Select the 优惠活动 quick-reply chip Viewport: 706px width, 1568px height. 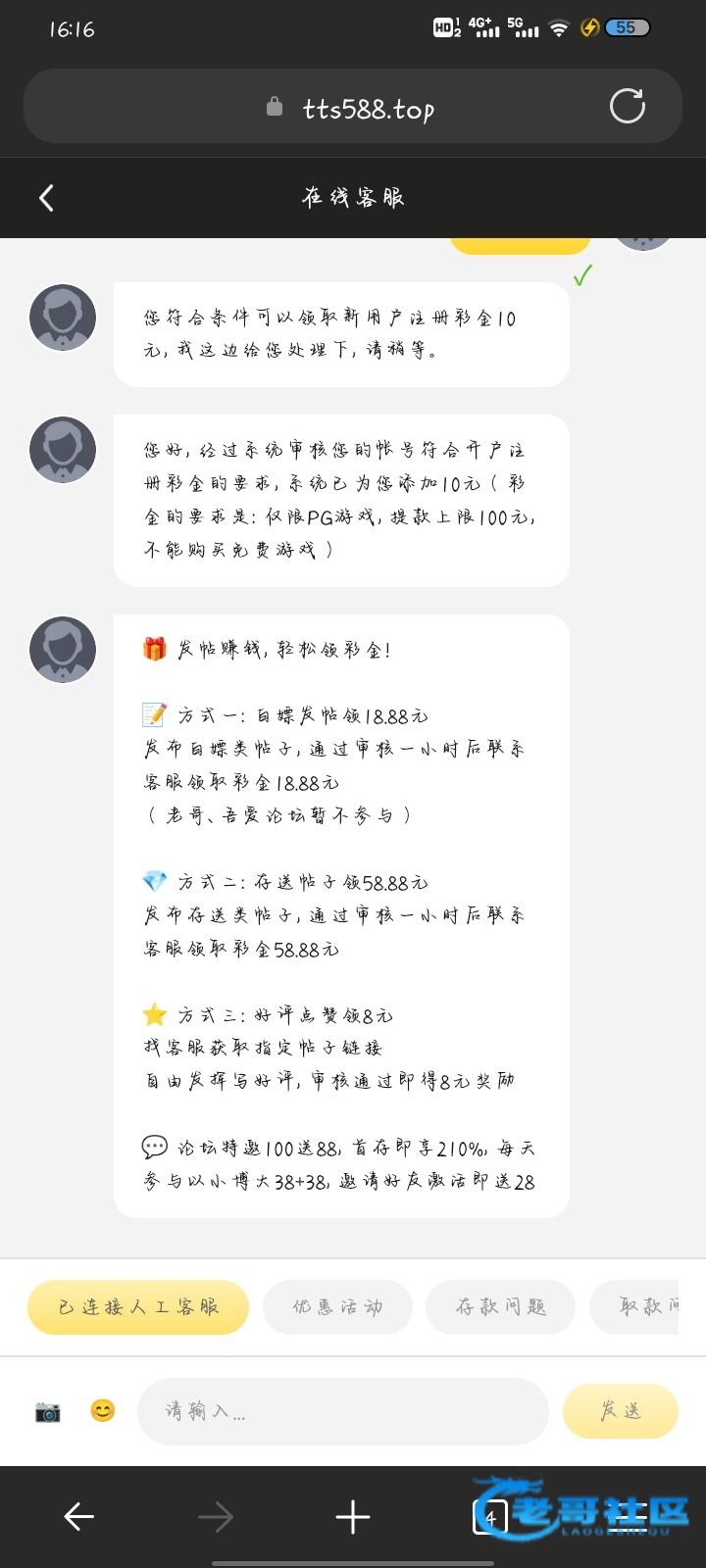click(337, 1306)
